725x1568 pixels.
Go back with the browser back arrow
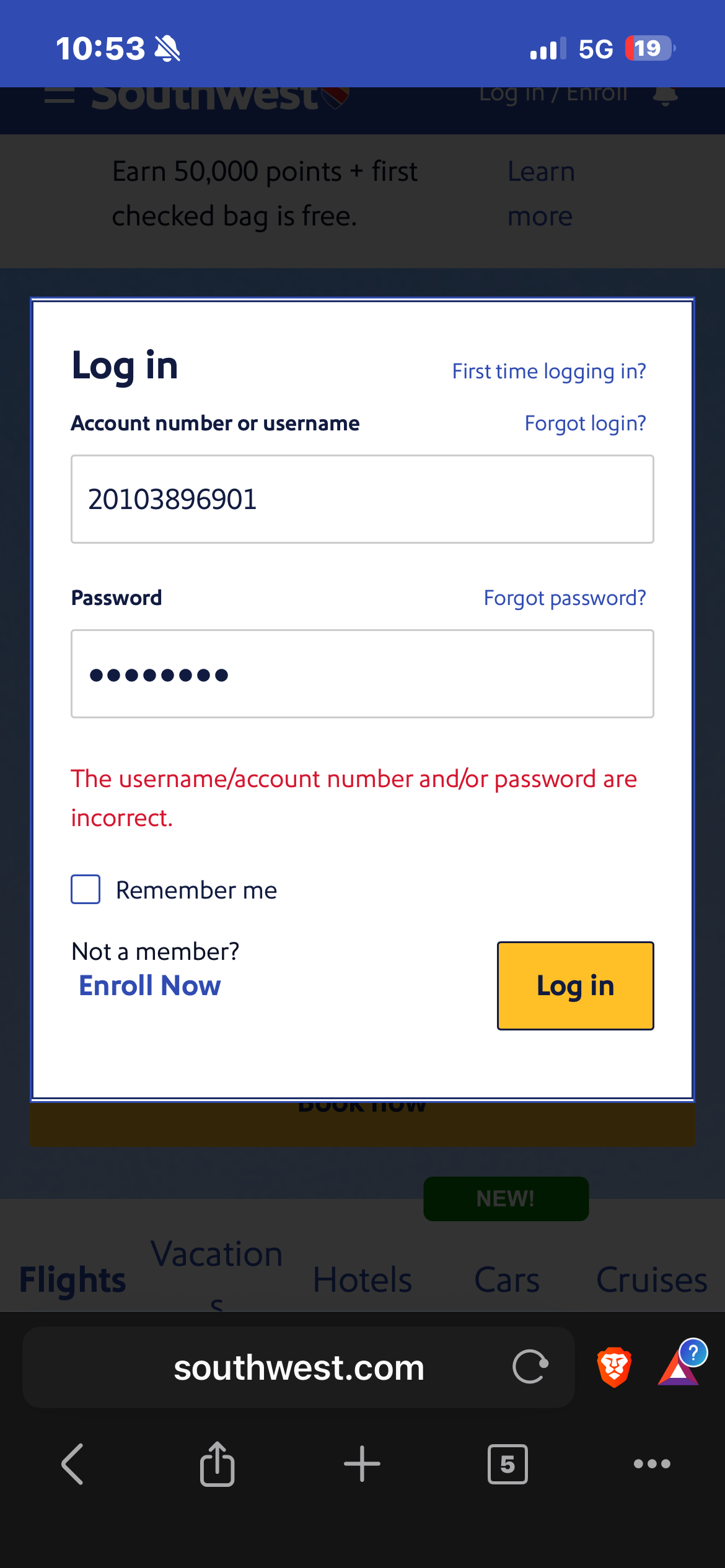click(x=72, y=1464)
